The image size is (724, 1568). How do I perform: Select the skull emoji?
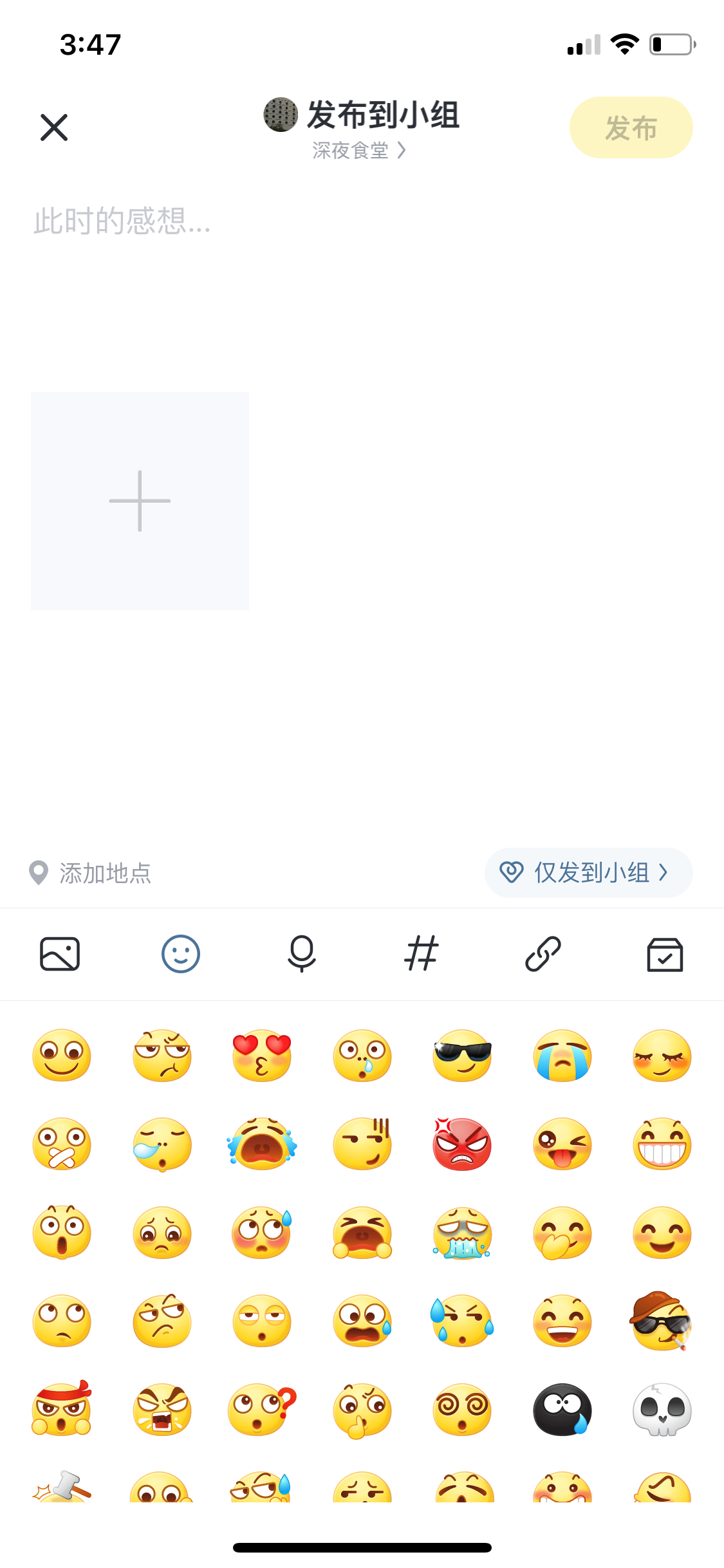click(x=662, y=1410)
